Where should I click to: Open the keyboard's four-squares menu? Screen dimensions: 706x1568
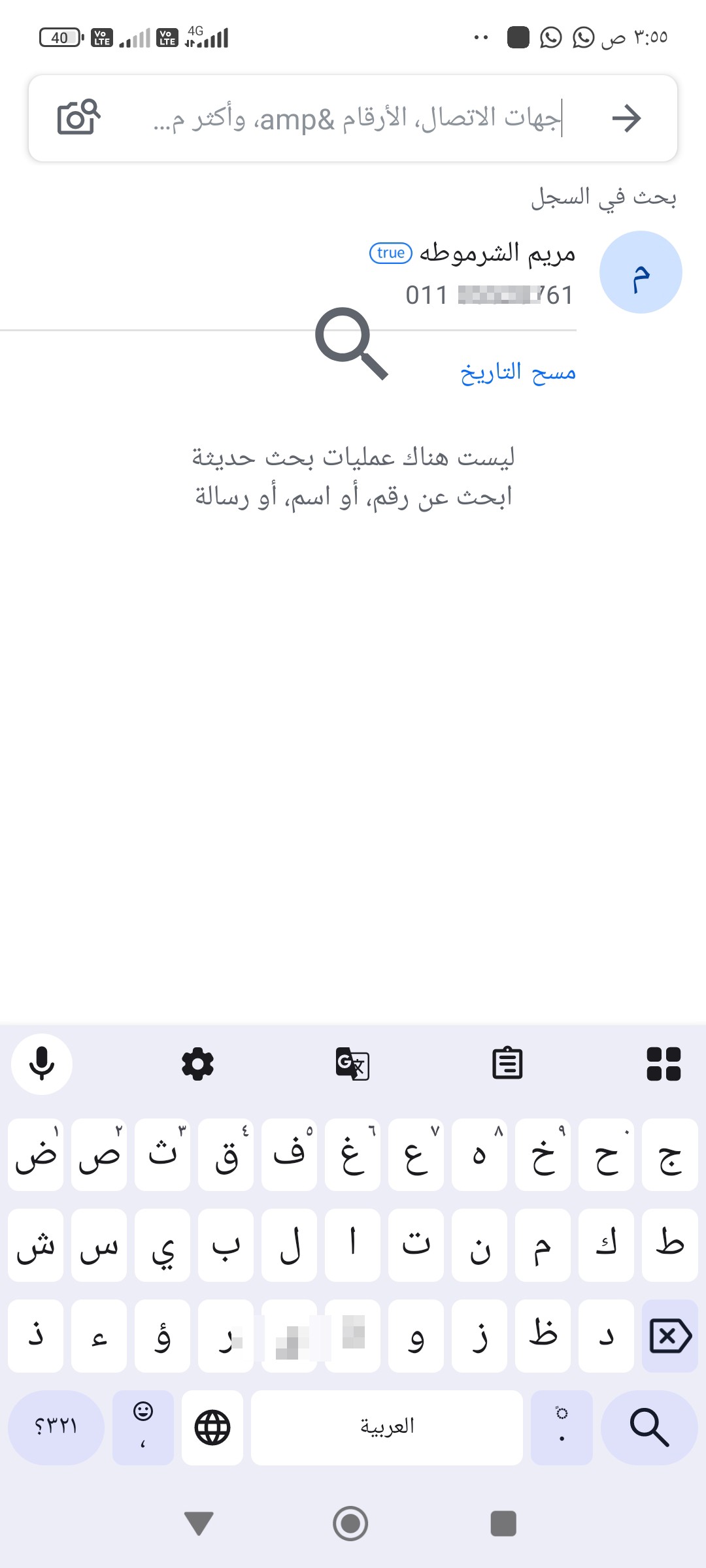(x=664, y=1064)
